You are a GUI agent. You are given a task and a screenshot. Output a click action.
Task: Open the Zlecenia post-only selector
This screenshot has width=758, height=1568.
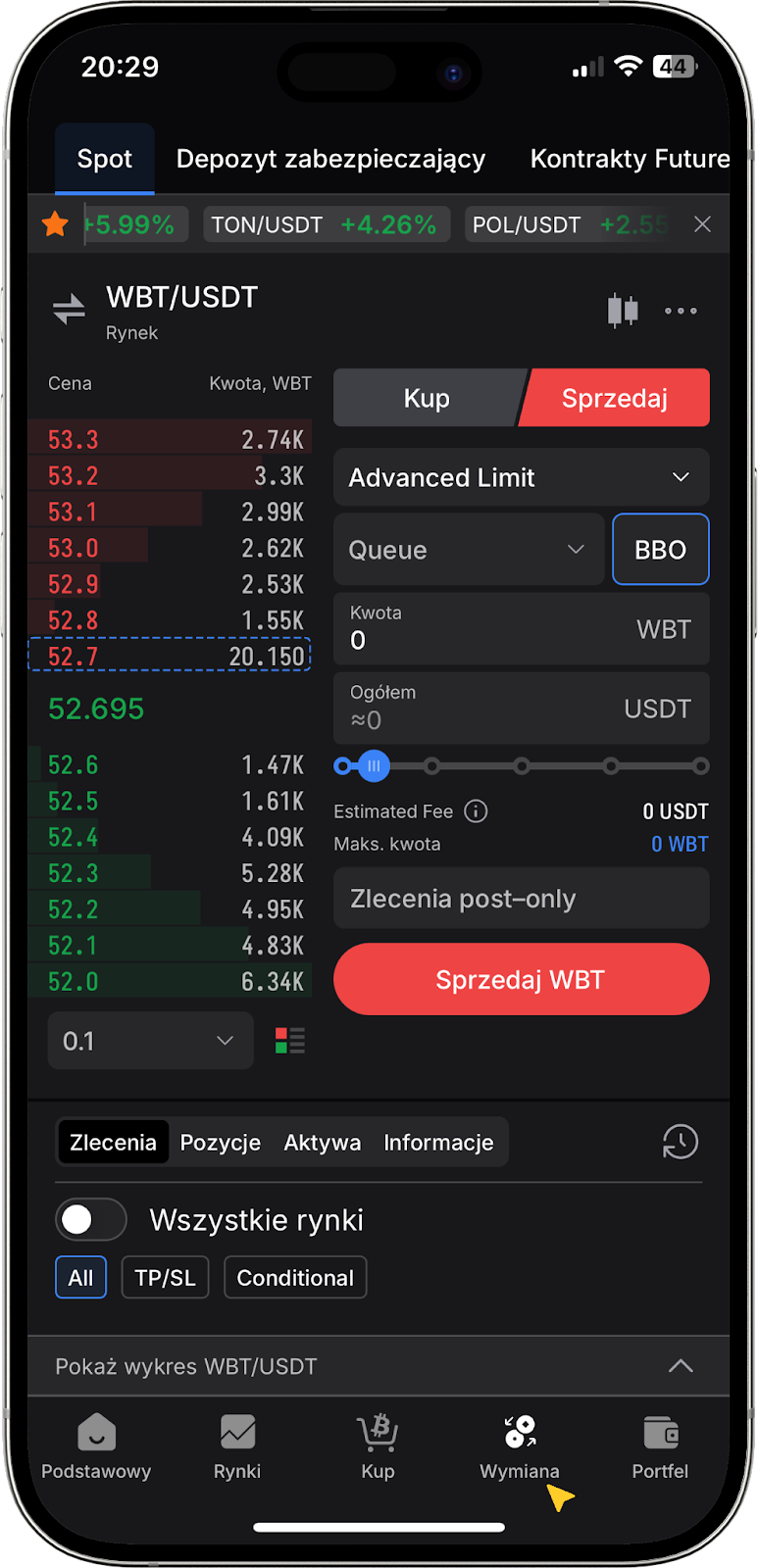point(521,899)
